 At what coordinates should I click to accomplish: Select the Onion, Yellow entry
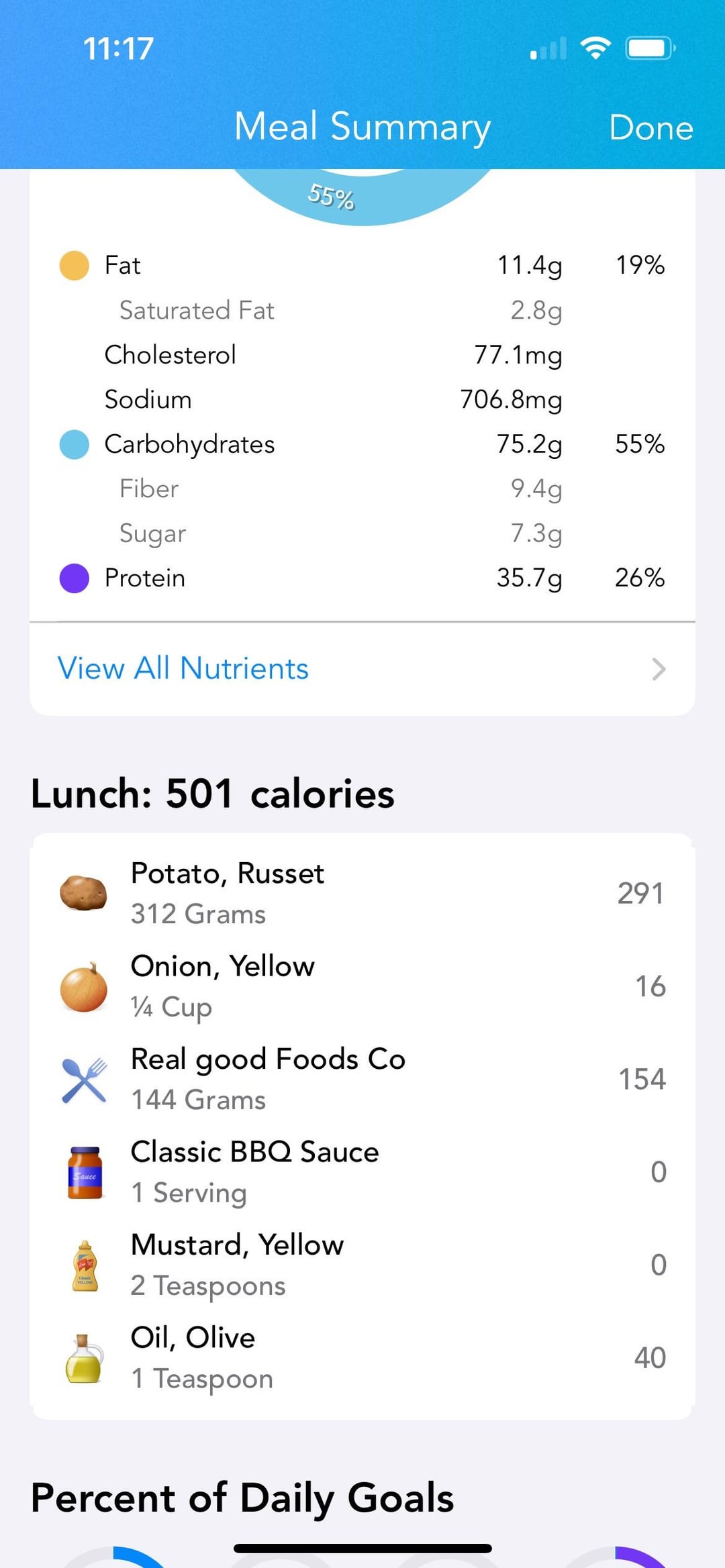coord(362,986)
